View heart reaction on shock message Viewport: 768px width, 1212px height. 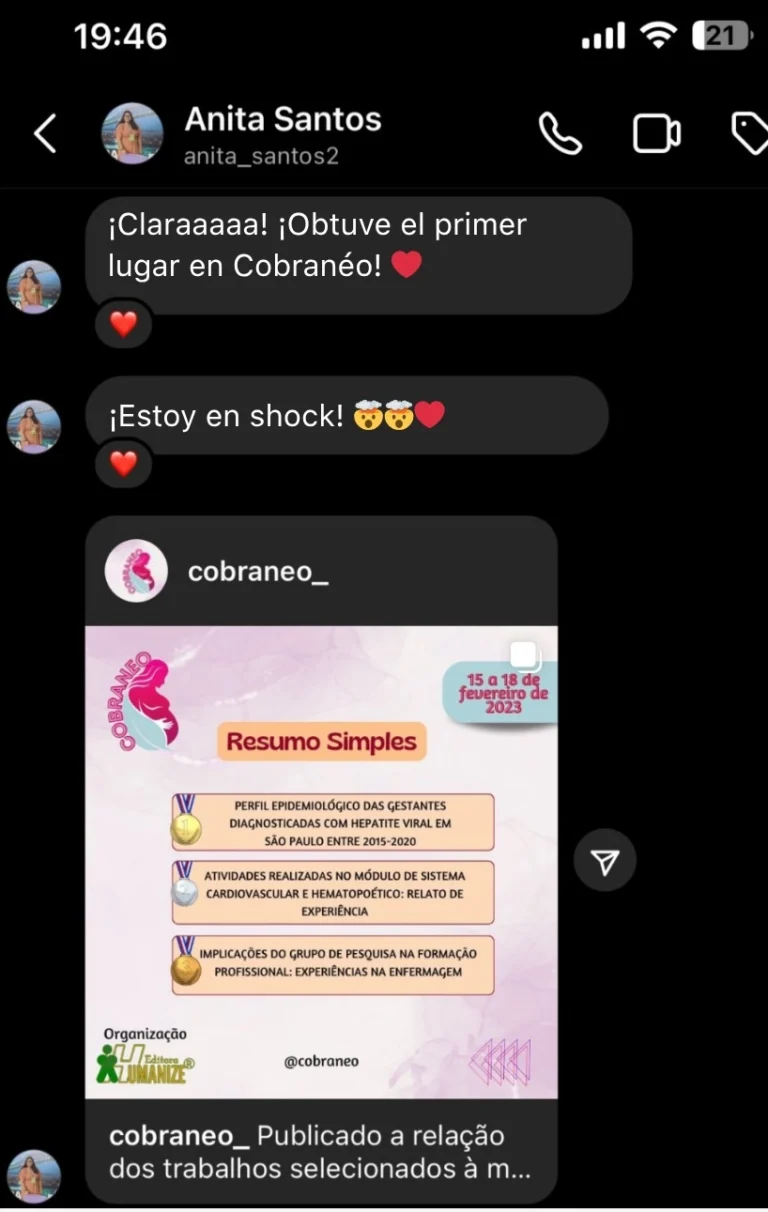123,464
